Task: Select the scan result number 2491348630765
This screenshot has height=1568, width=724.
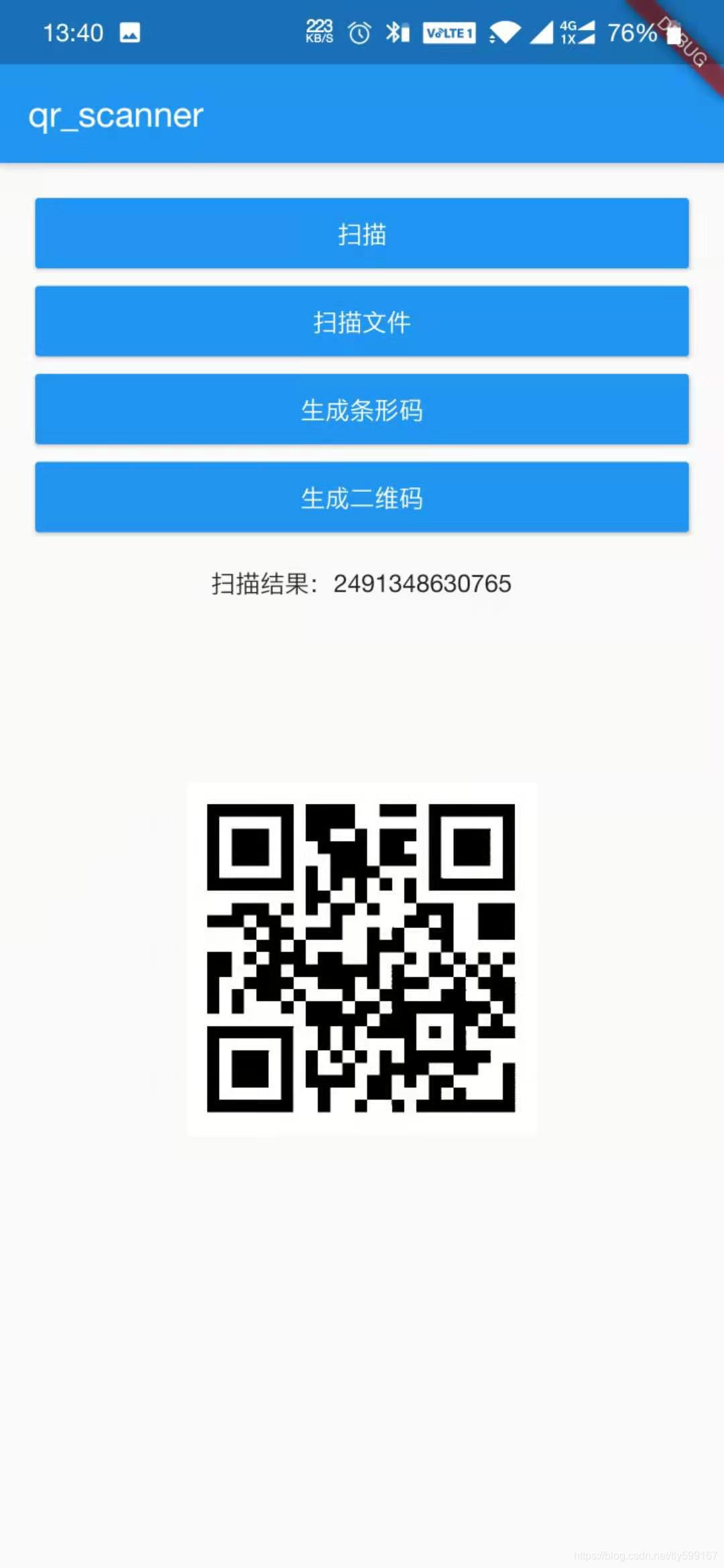Action: point(424,583)
